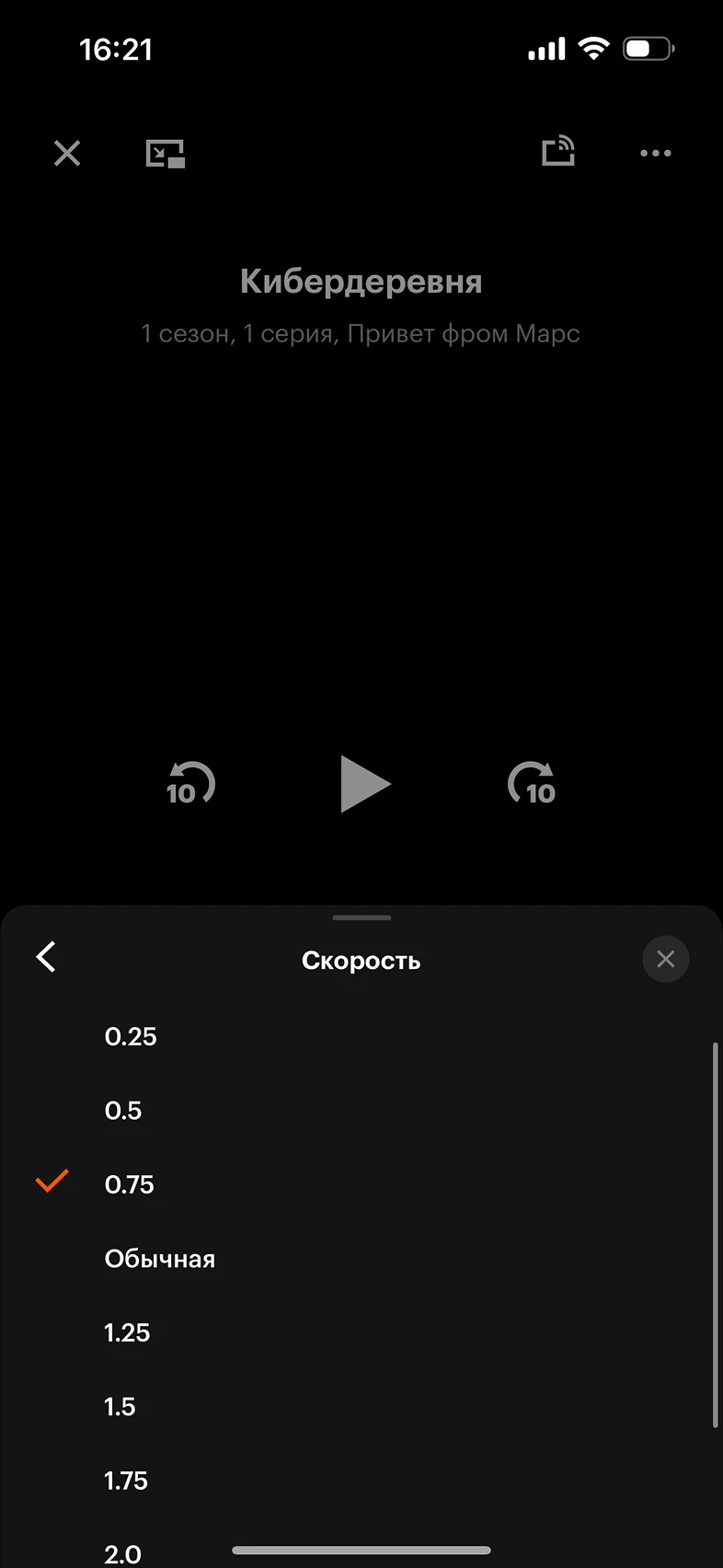Viewport: 723px width, 1568px height.
Task: Skip forward 10 seconds
Action: coord(532,785)
